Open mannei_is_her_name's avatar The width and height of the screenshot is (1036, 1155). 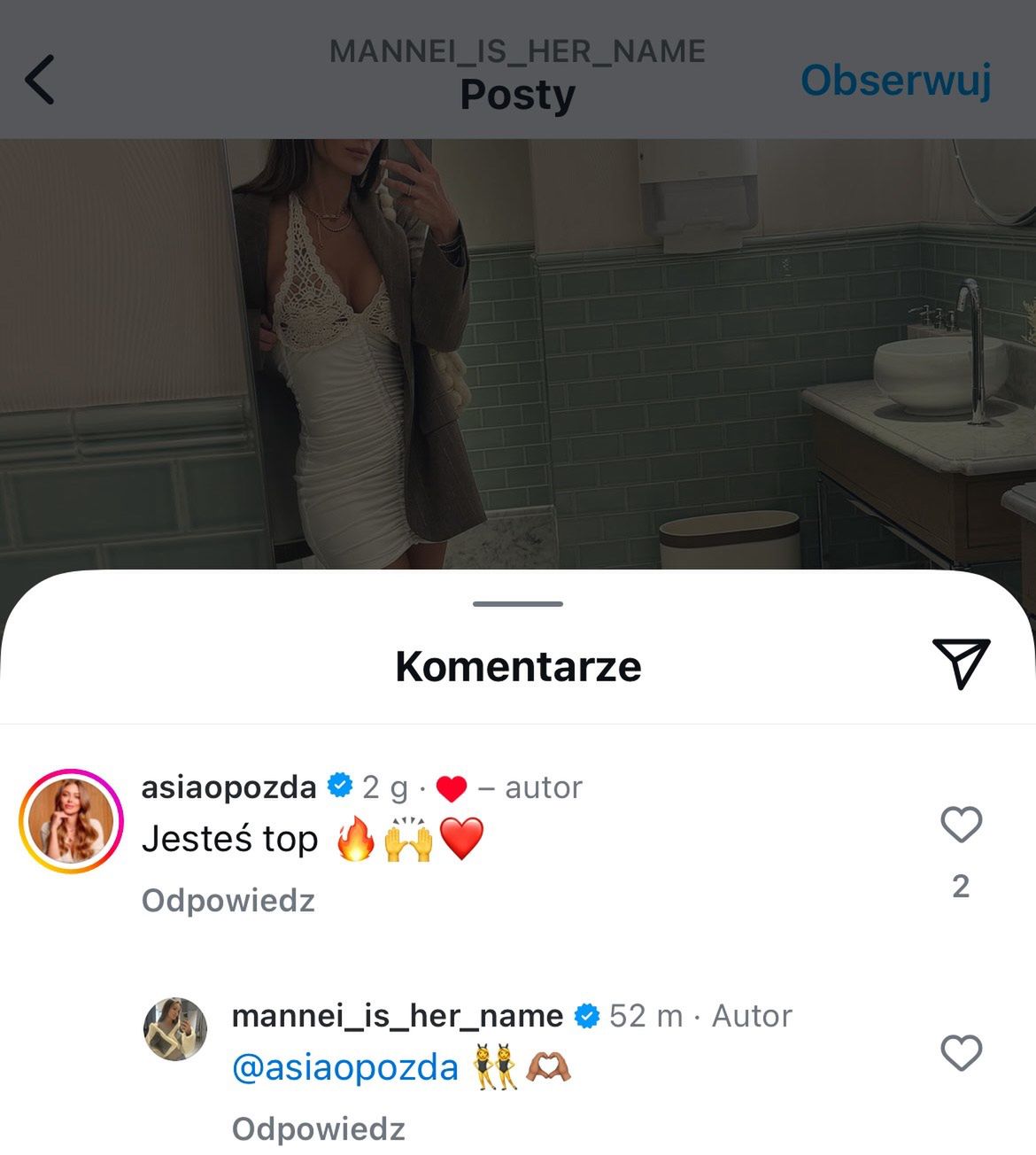coord(175,1028)
